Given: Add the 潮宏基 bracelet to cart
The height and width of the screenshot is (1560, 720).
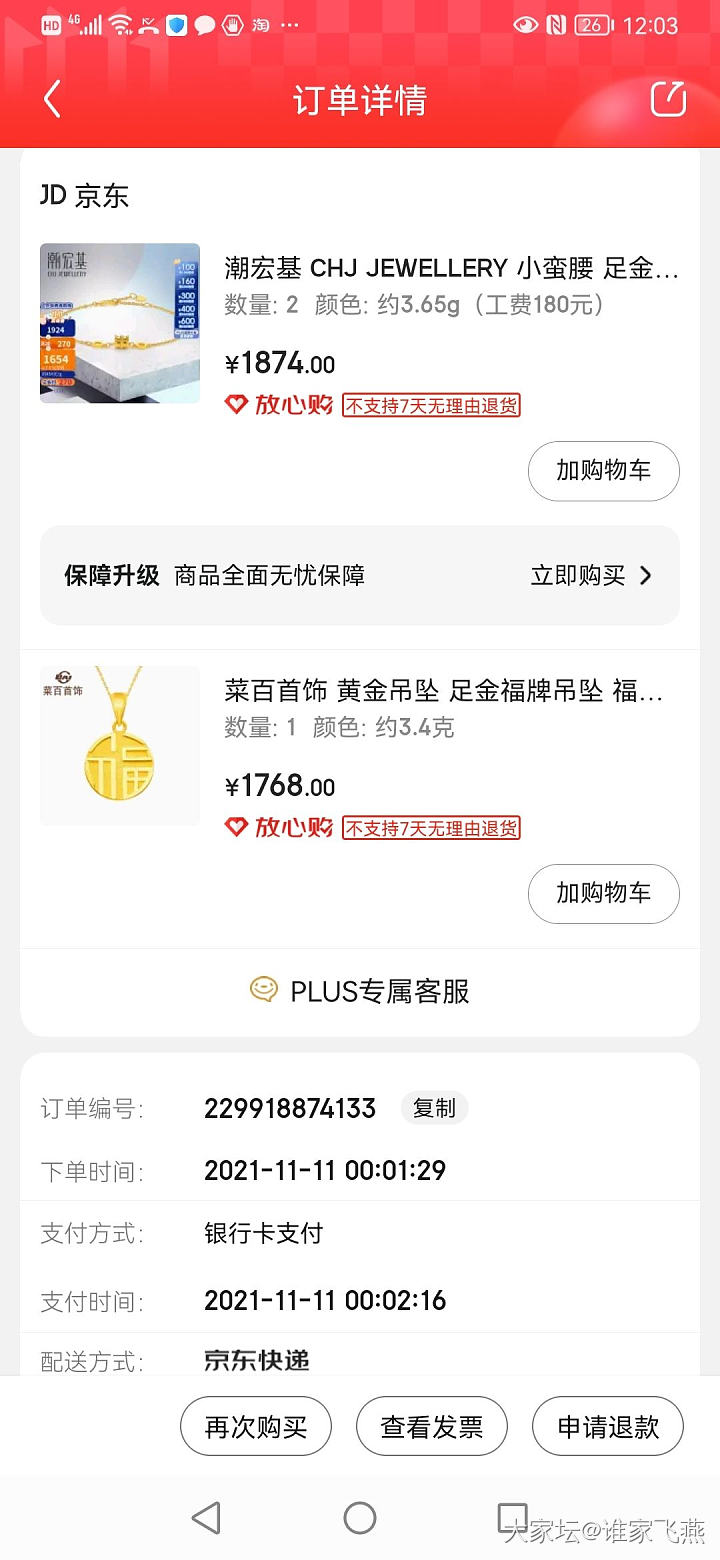Looking at the screenshot, I should [x=603, y=471].
